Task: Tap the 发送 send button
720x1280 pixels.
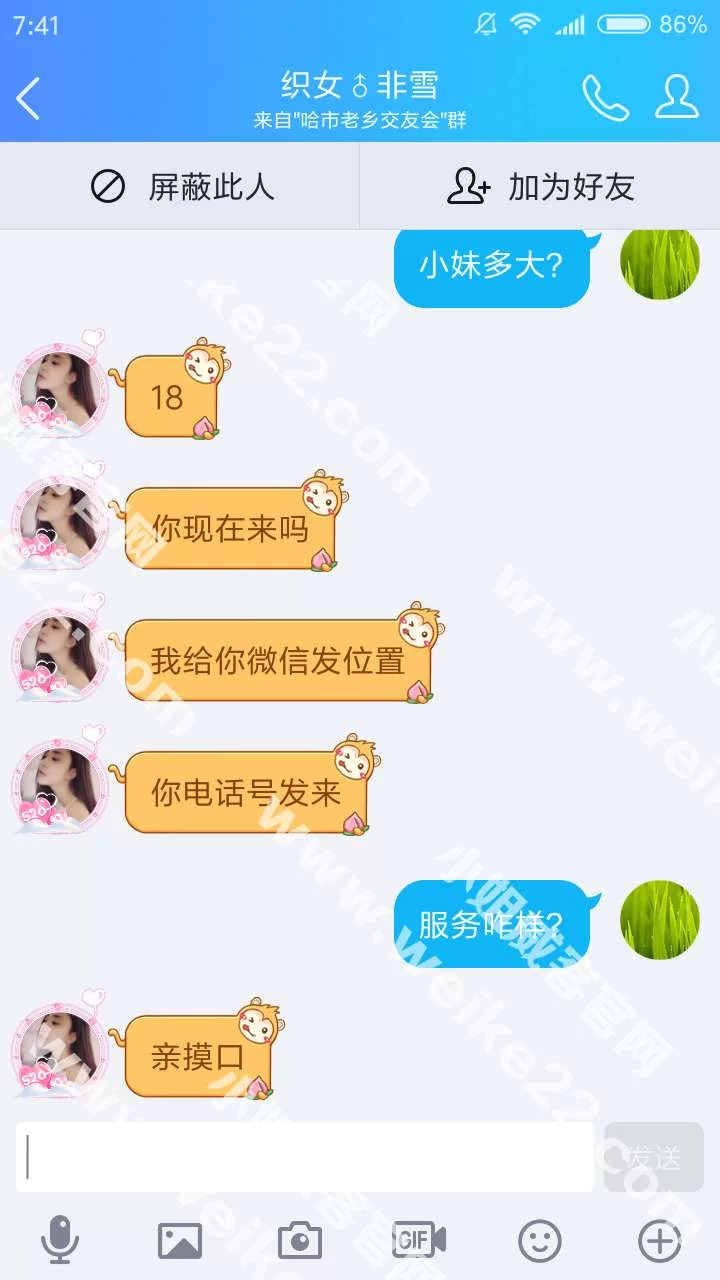Action: 654,1157
